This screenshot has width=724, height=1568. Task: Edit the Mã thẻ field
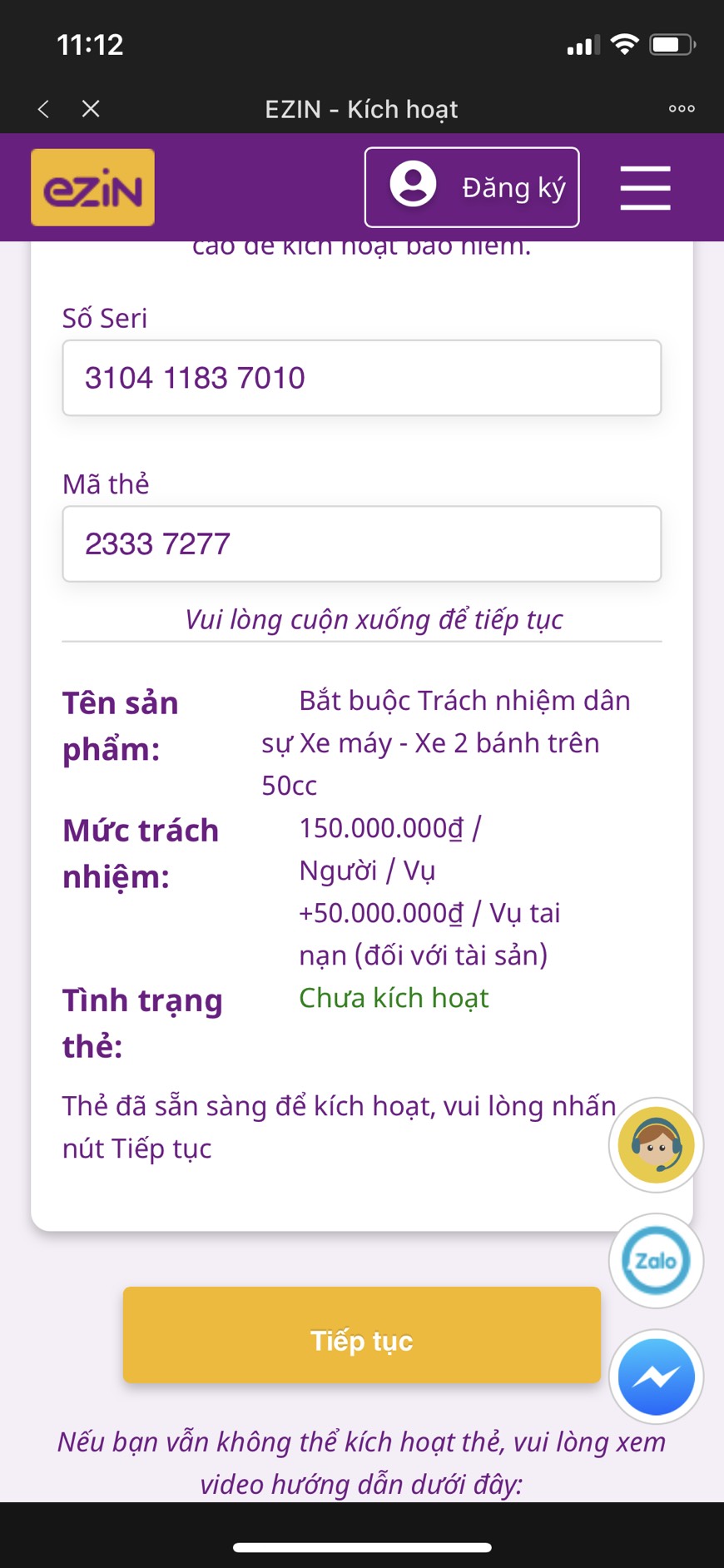tap(362, 543)
